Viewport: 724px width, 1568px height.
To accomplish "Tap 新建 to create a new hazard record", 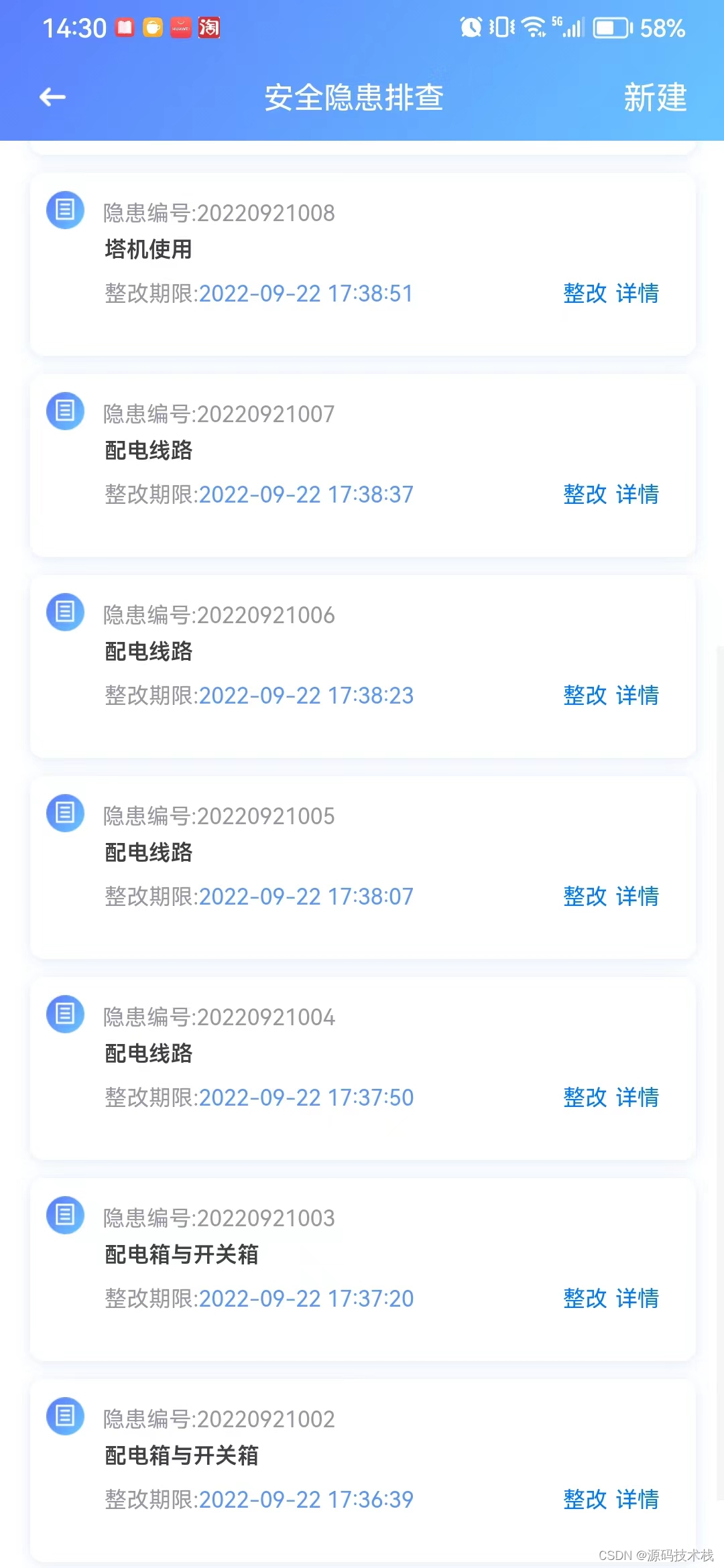I will point(655,97).
